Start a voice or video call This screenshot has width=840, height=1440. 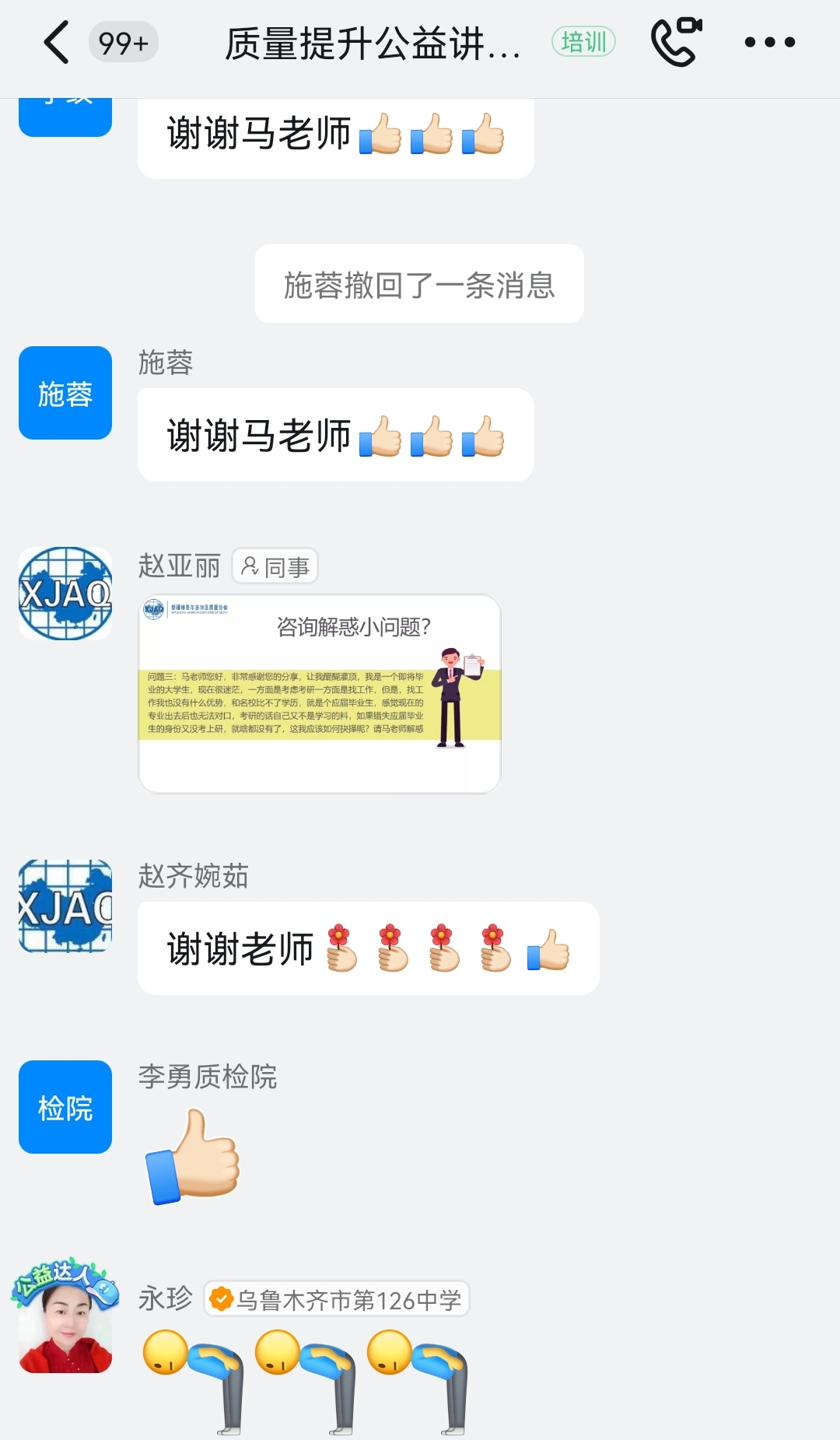click(x=675, y=42)
